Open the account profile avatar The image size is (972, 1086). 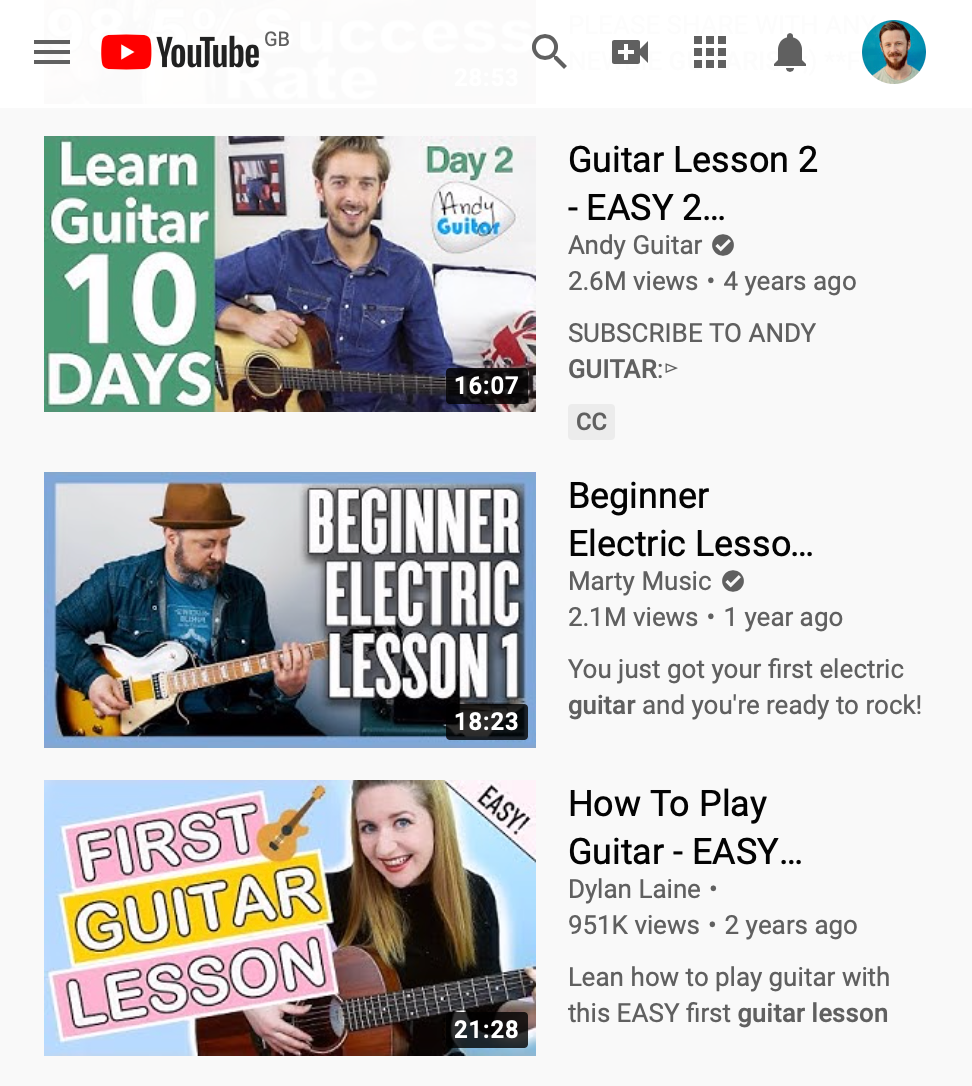(x=893, y=52)
